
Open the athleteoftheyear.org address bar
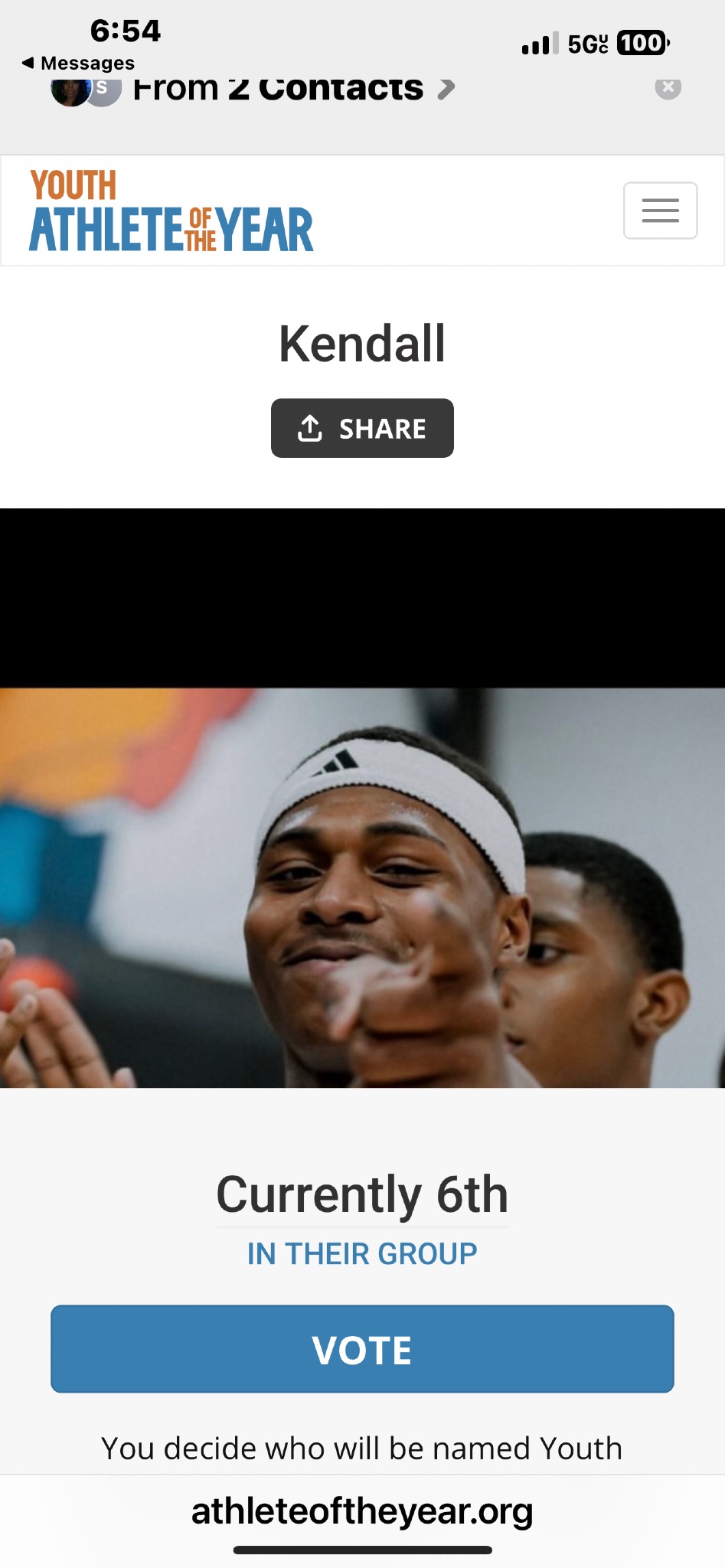362,1511
